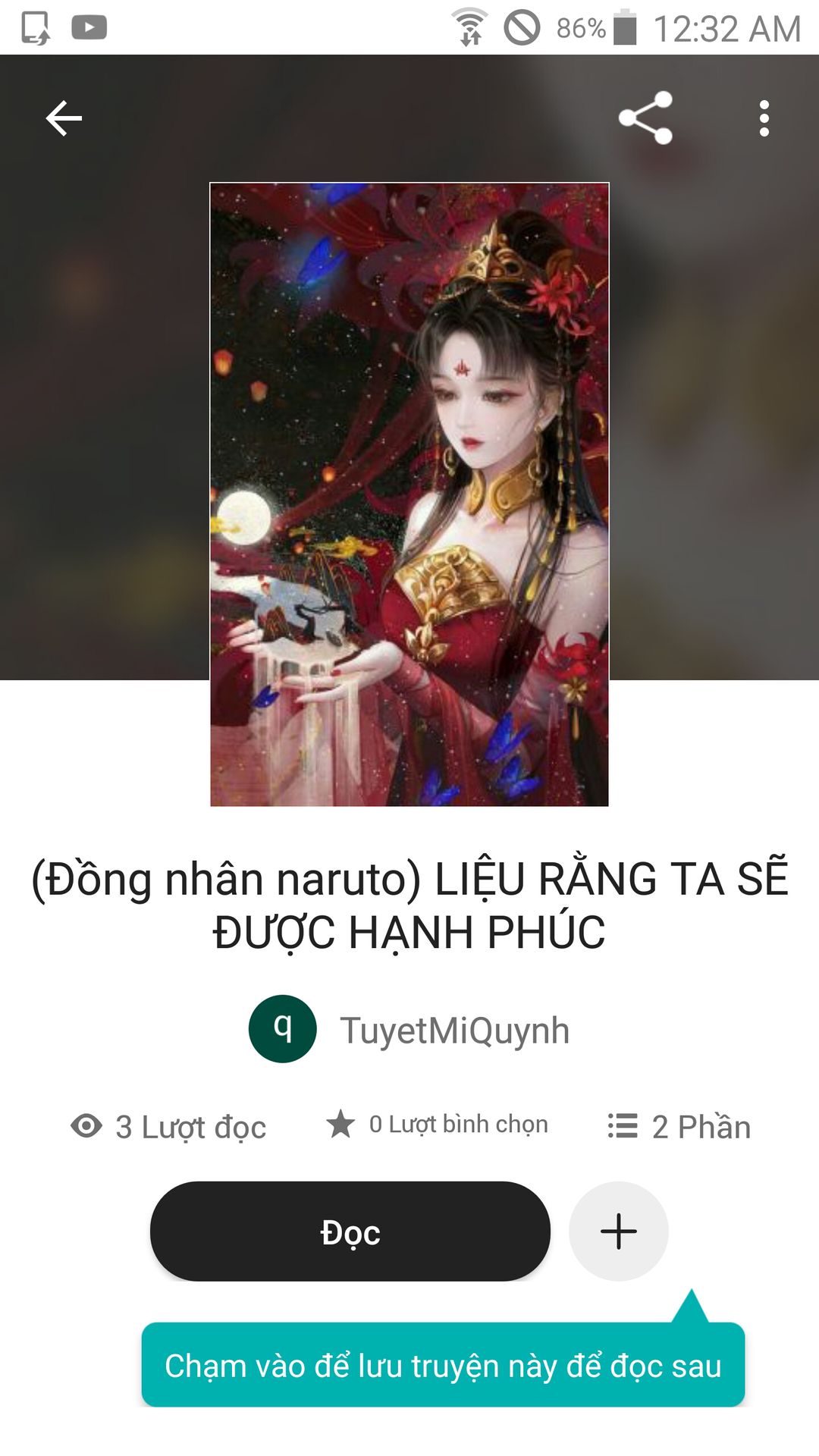Go back using the top-left arrow
The image size is (819, 1456).
64,118
